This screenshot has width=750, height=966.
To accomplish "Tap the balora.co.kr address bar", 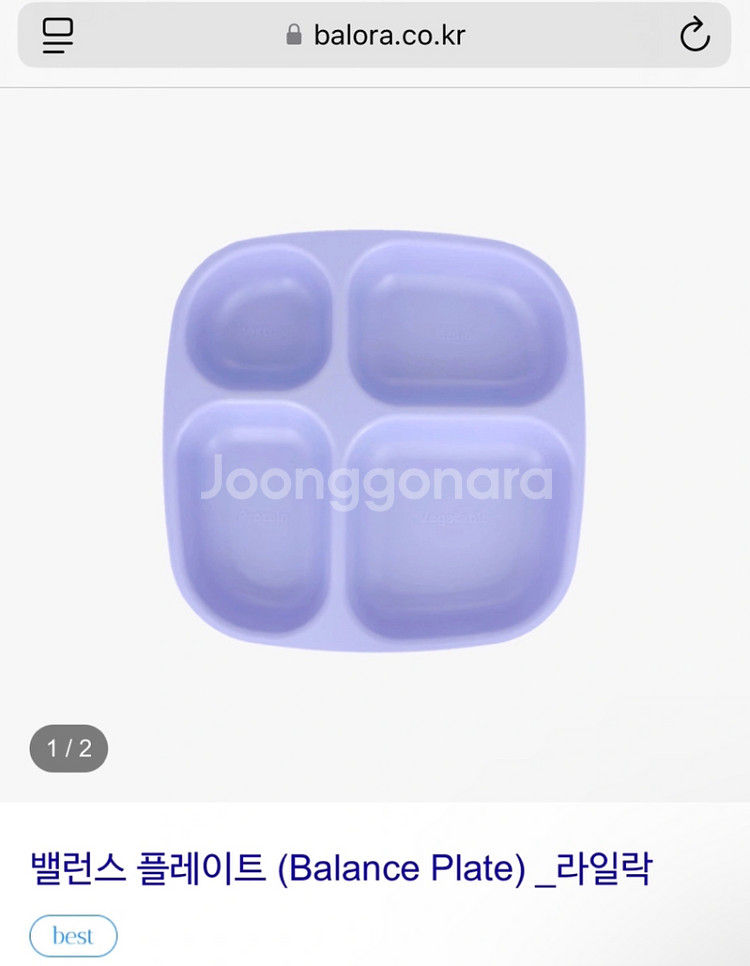I will pyautogui.click(x=375, y=36).
